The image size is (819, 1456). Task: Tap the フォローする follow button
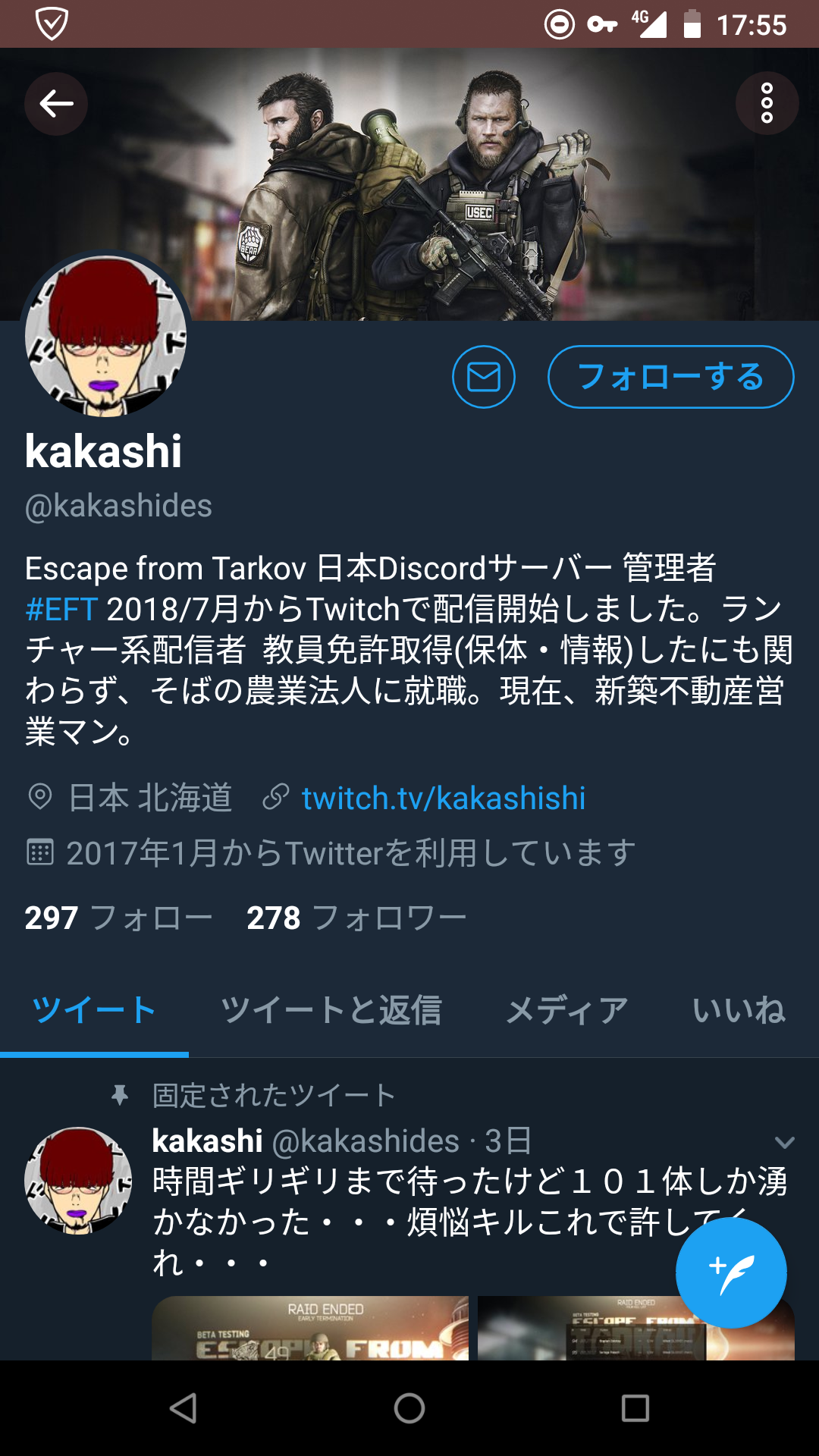click(x=670, y=377)
